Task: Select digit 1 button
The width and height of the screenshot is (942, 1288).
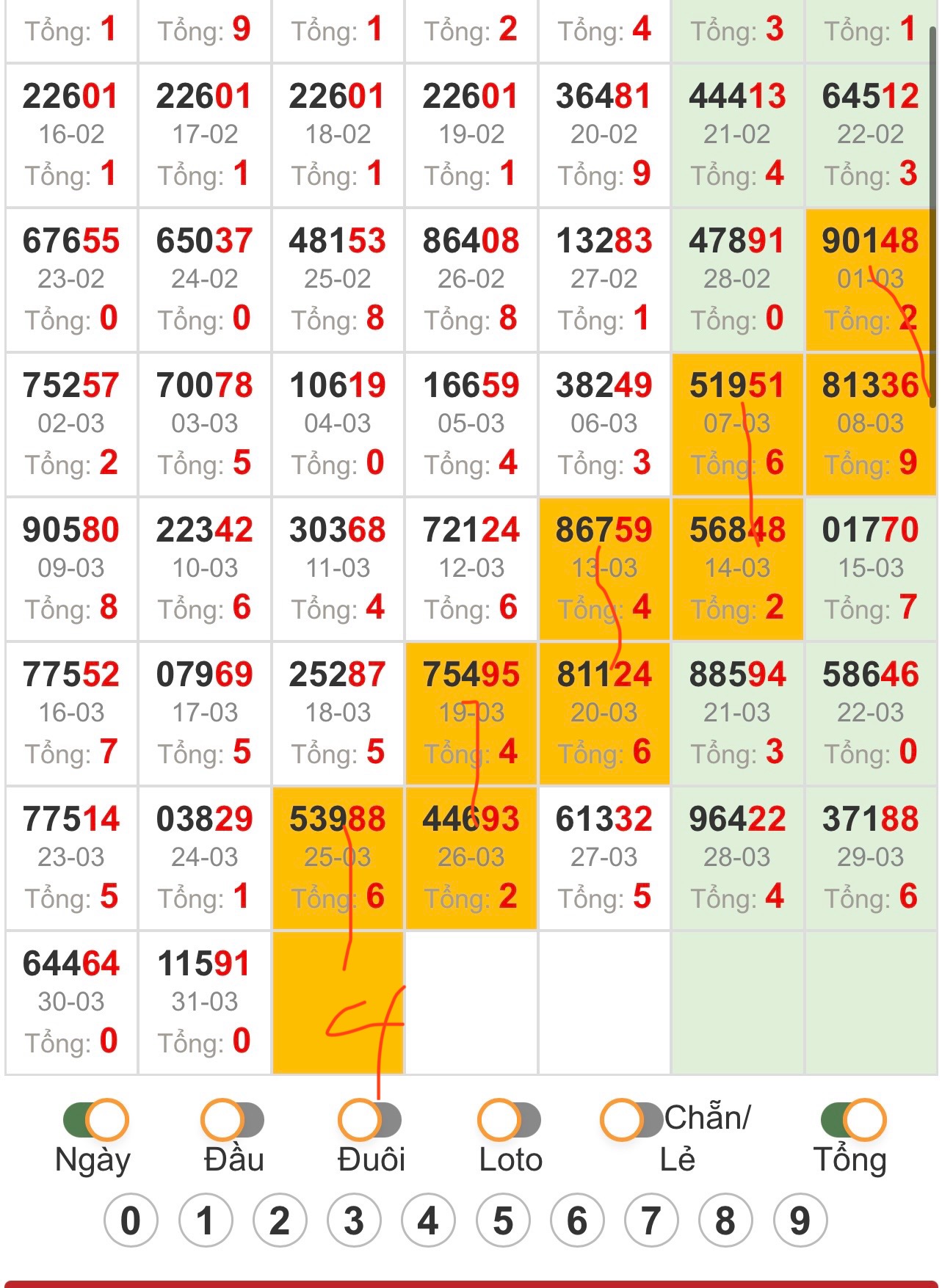Action: click(x=206, y=1220)
